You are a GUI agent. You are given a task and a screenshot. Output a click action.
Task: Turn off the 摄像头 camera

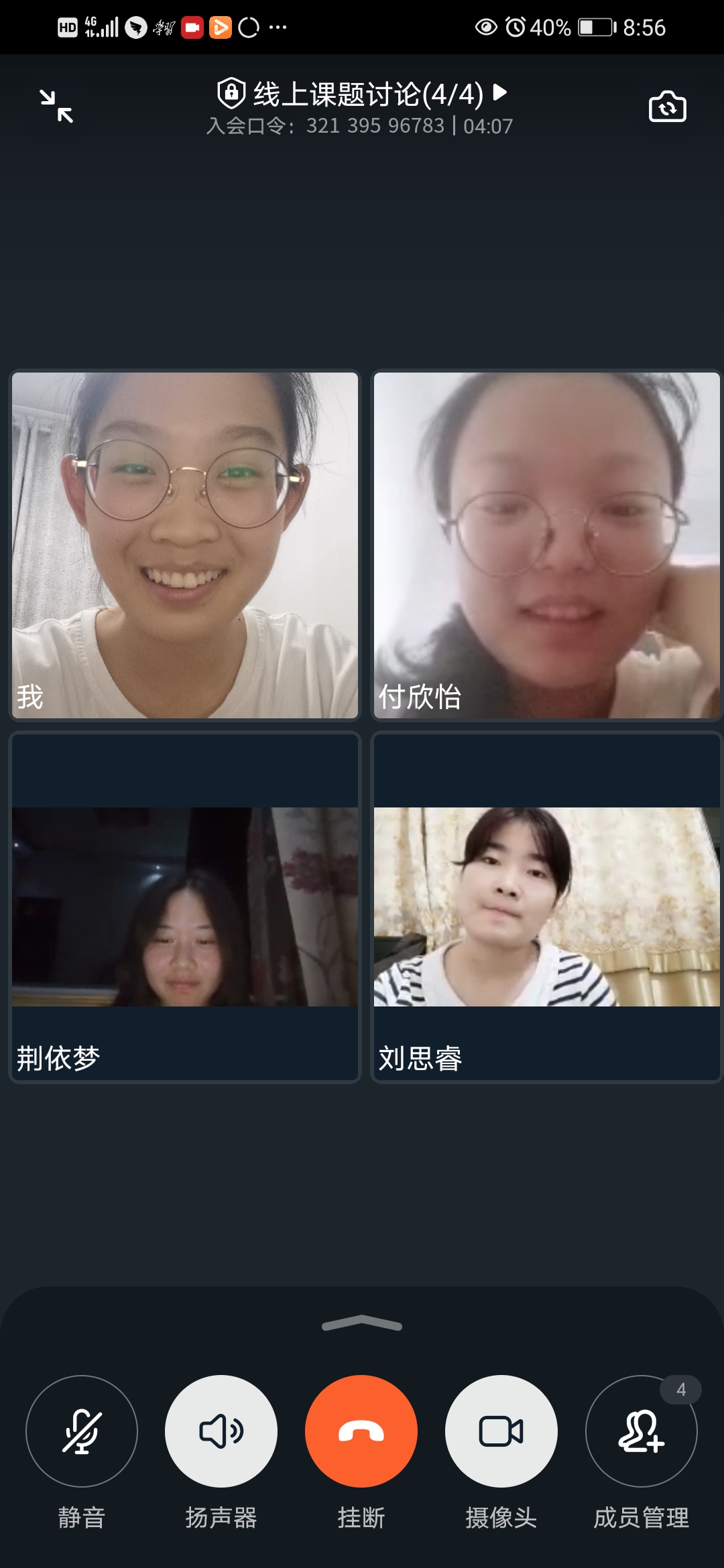click(x=501, y=1431)
